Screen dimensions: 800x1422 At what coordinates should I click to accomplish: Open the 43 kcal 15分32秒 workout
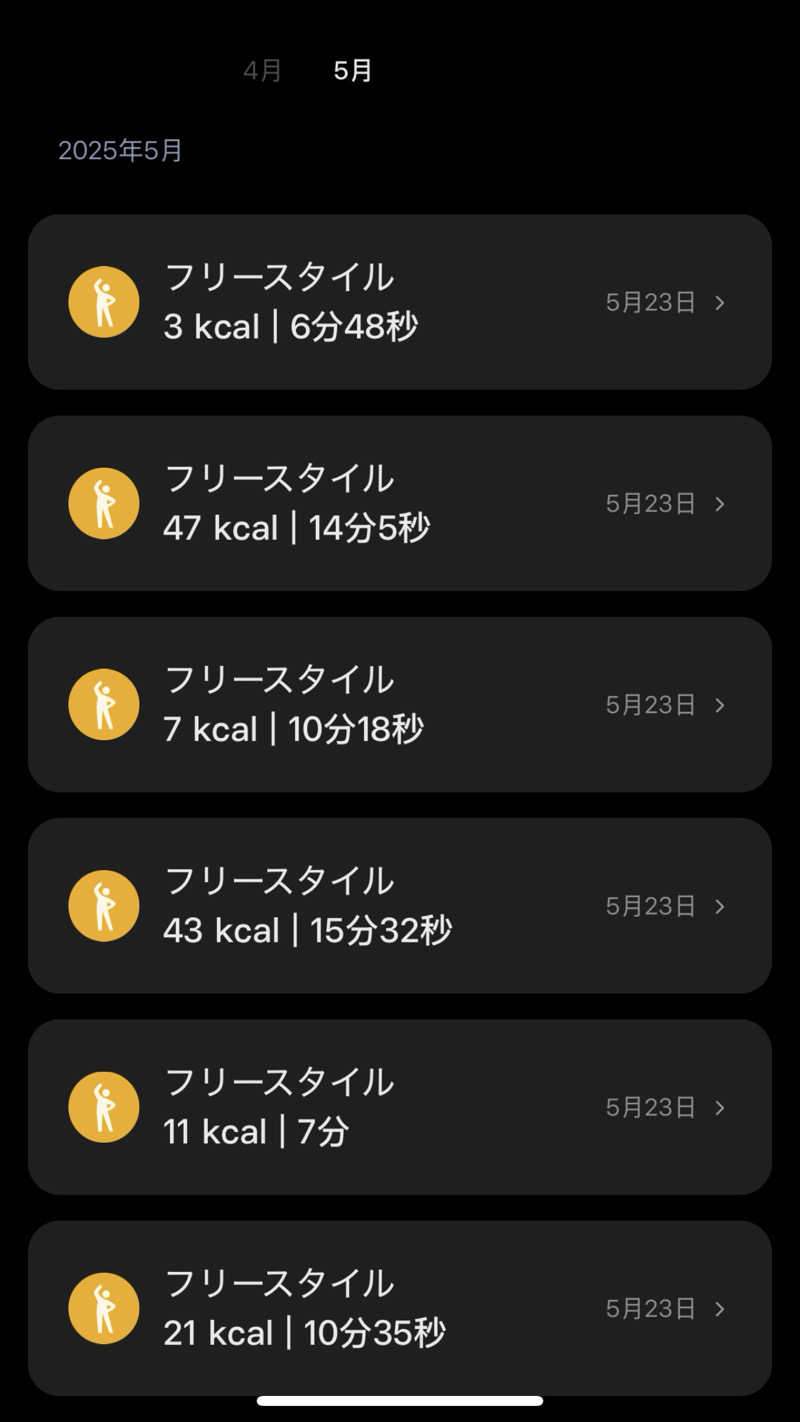click(x=400, y=906)
